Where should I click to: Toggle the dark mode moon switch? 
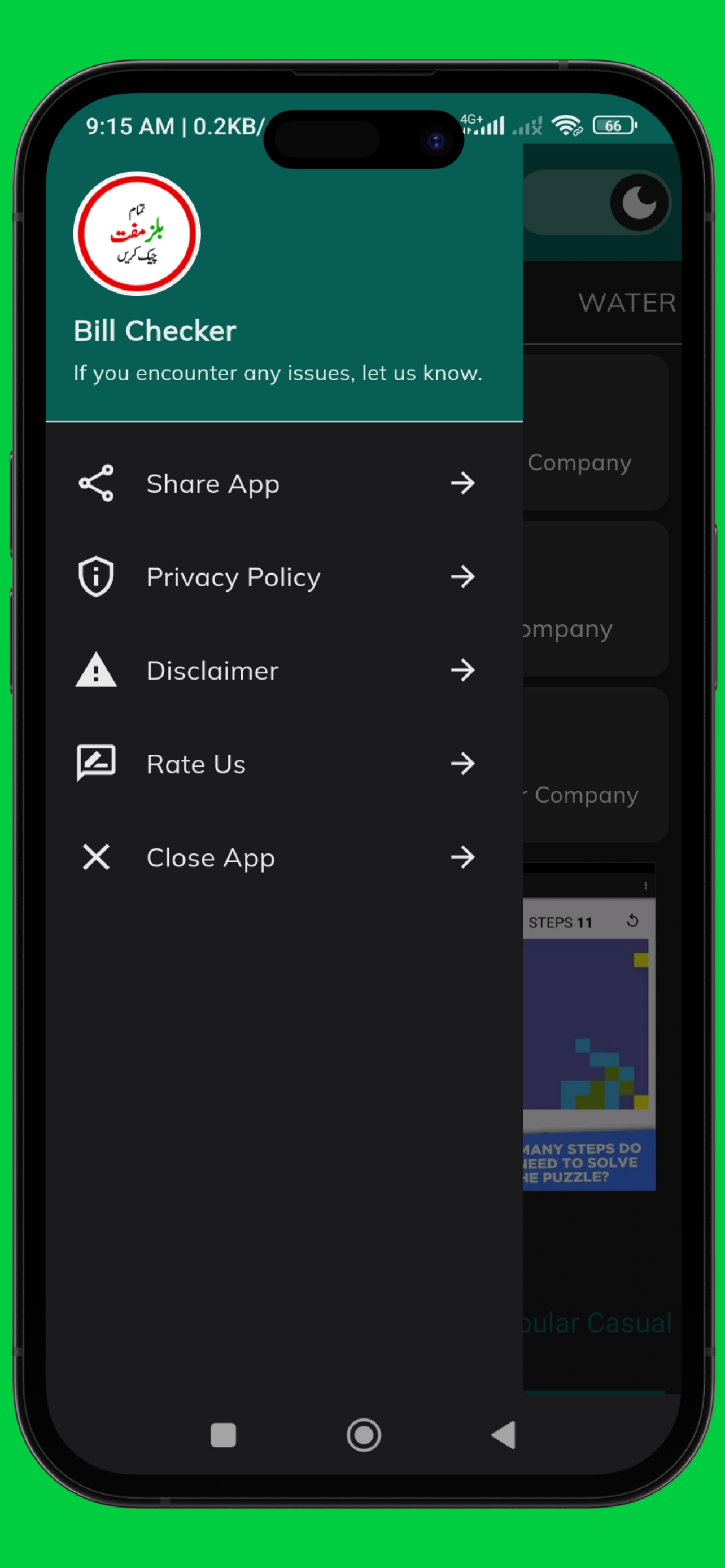(598, 203)
